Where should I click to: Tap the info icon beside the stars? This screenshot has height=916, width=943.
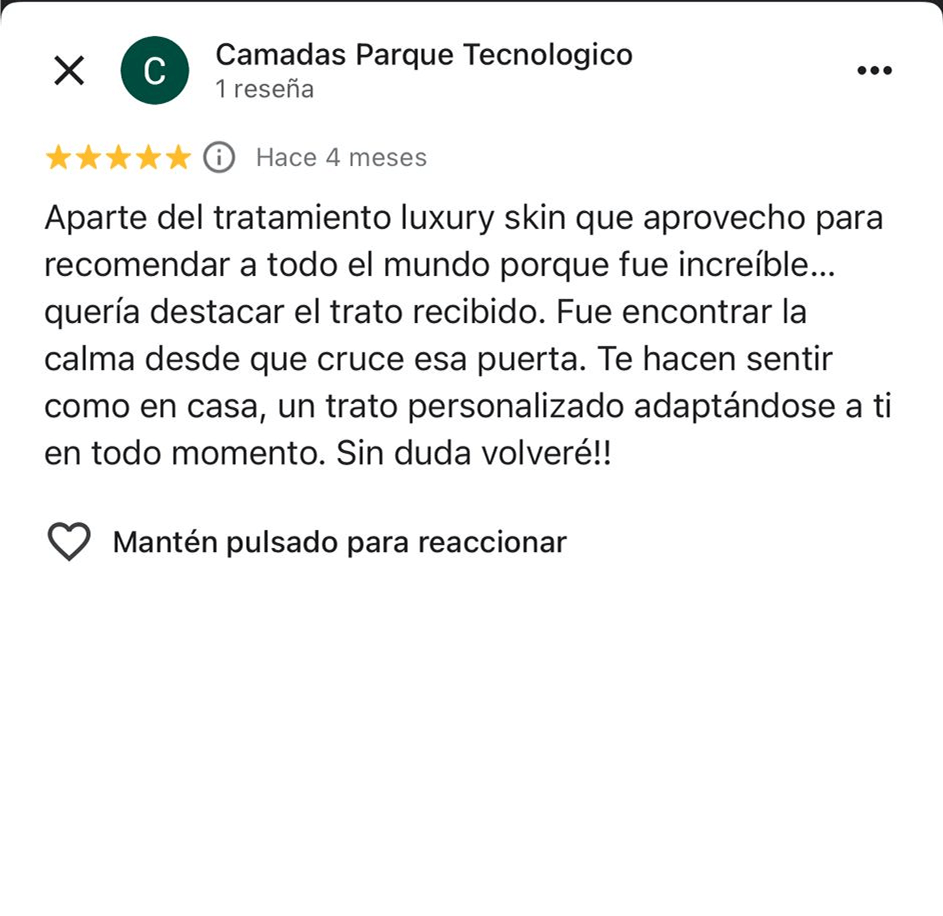click(219, 158)
